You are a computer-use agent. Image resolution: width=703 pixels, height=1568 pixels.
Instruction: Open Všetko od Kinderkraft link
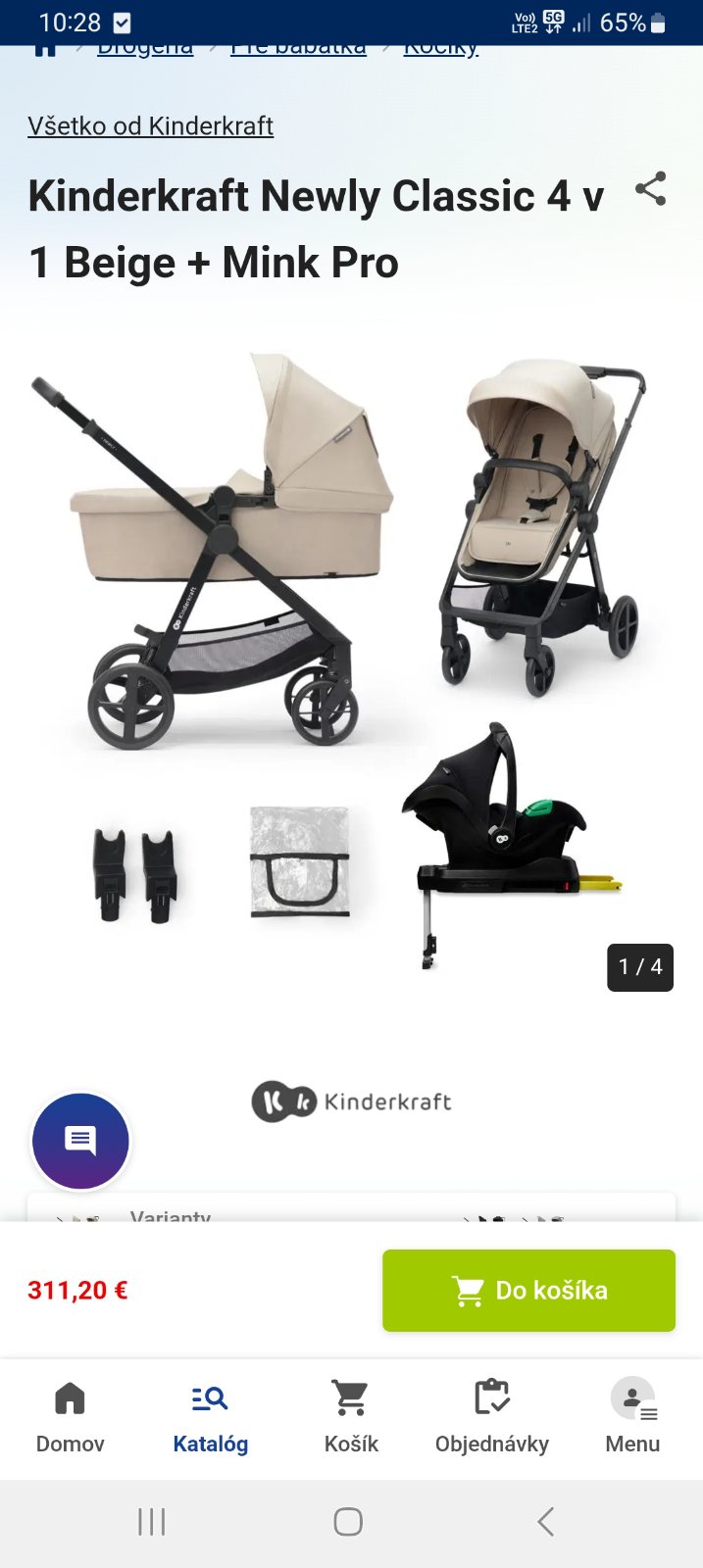[x=150, y=126]
